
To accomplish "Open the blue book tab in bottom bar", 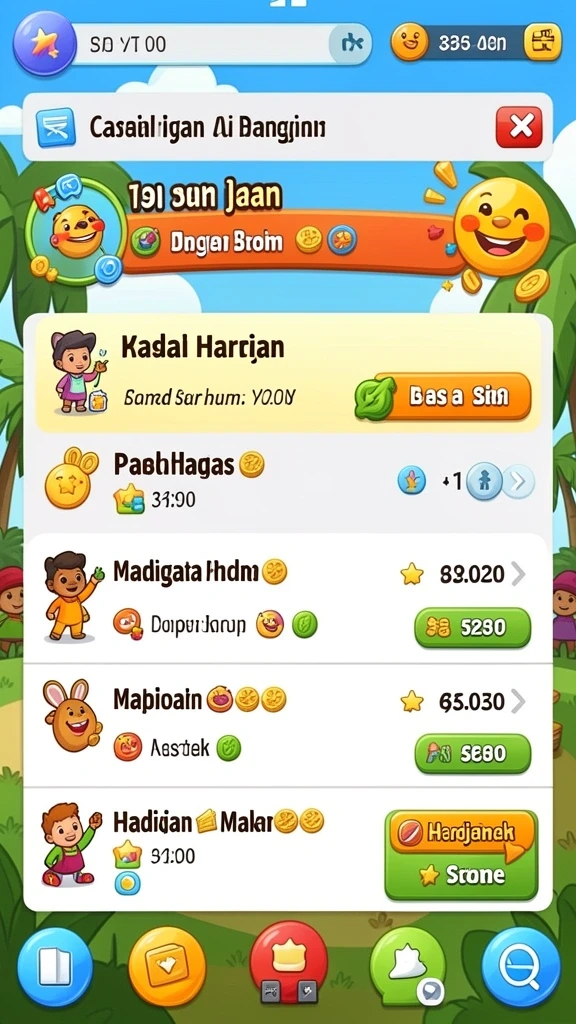I will (55, 967).
